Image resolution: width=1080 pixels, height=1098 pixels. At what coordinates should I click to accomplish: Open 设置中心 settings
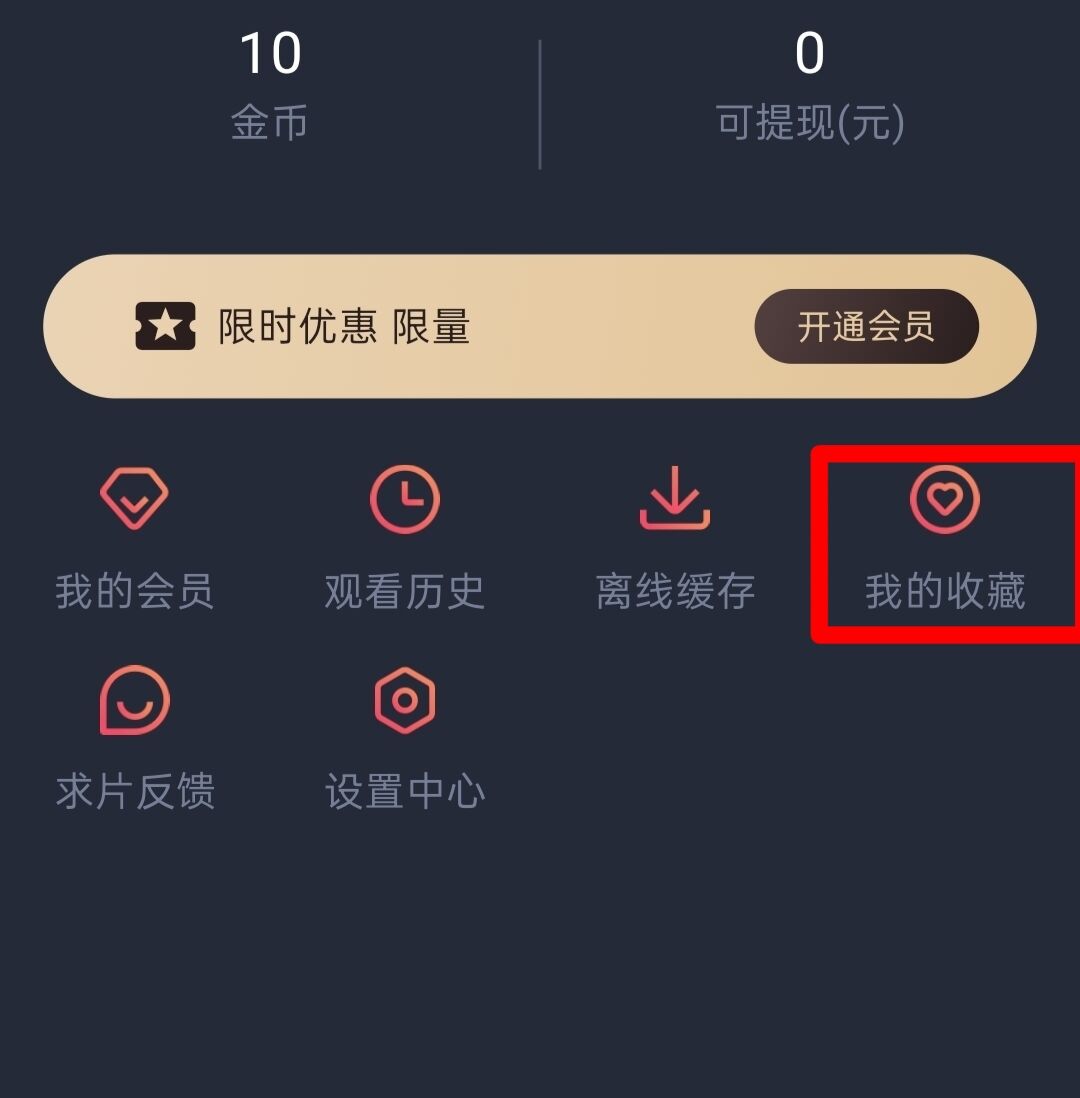coord(405,736)
